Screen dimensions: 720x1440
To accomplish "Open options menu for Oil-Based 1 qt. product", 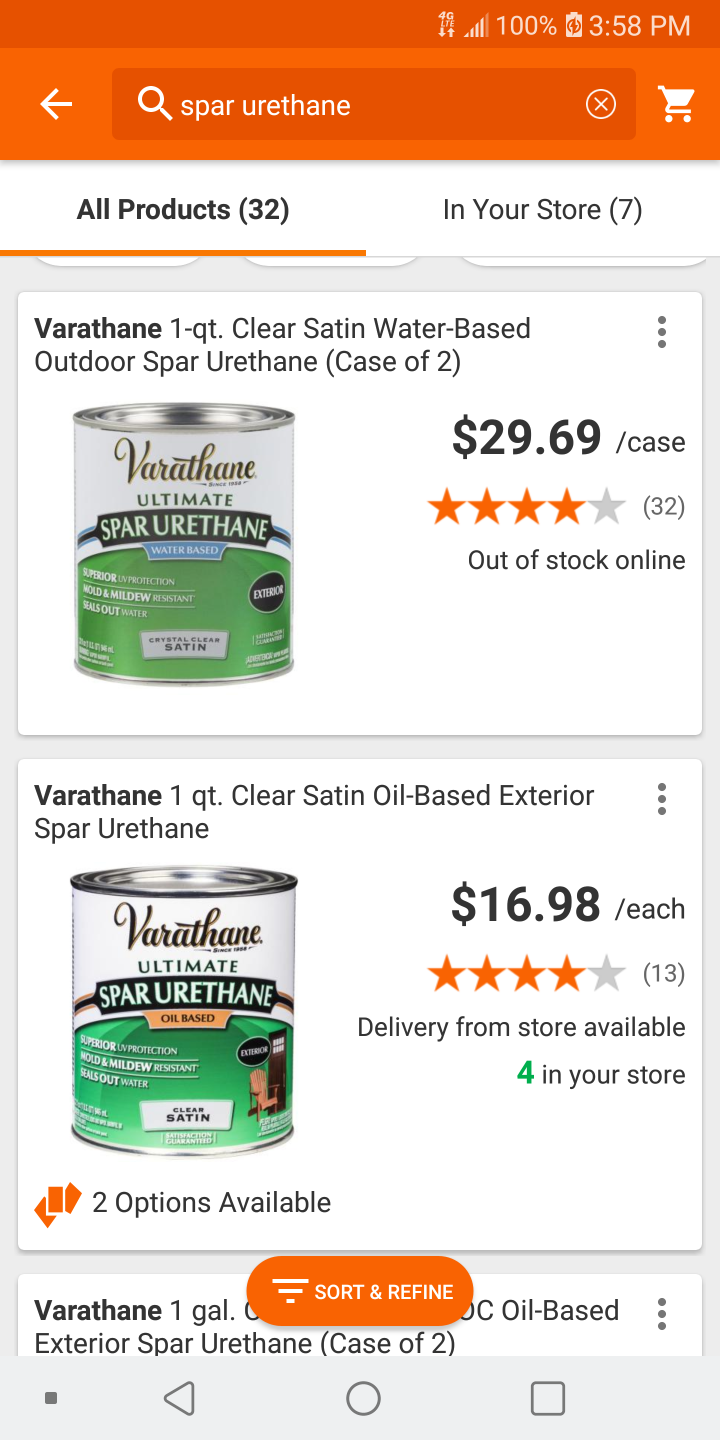I will [x=661, y=799].
